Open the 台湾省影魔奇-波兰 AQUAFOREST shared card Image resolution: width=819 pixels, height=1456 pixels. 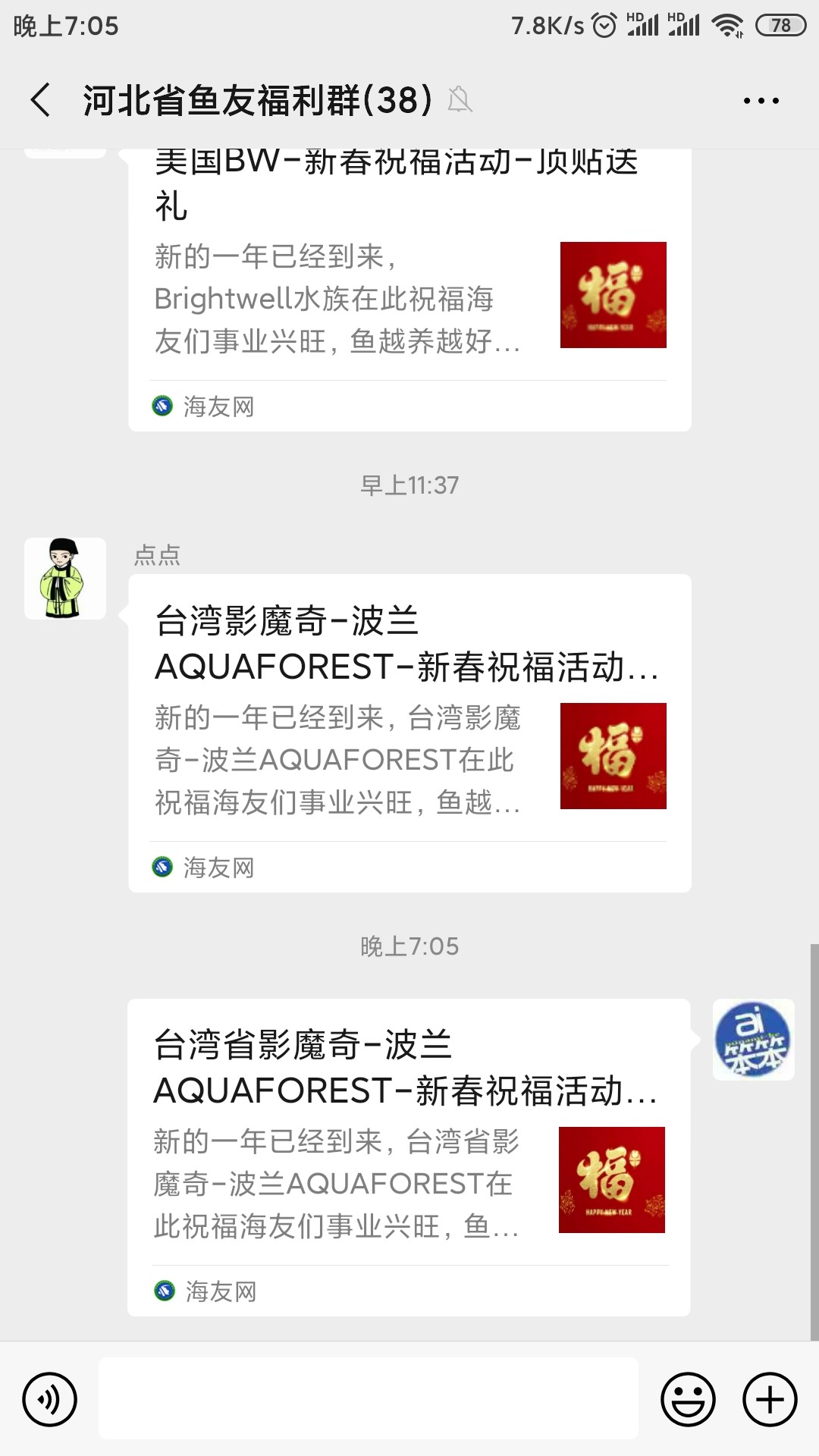[409, 1157]
